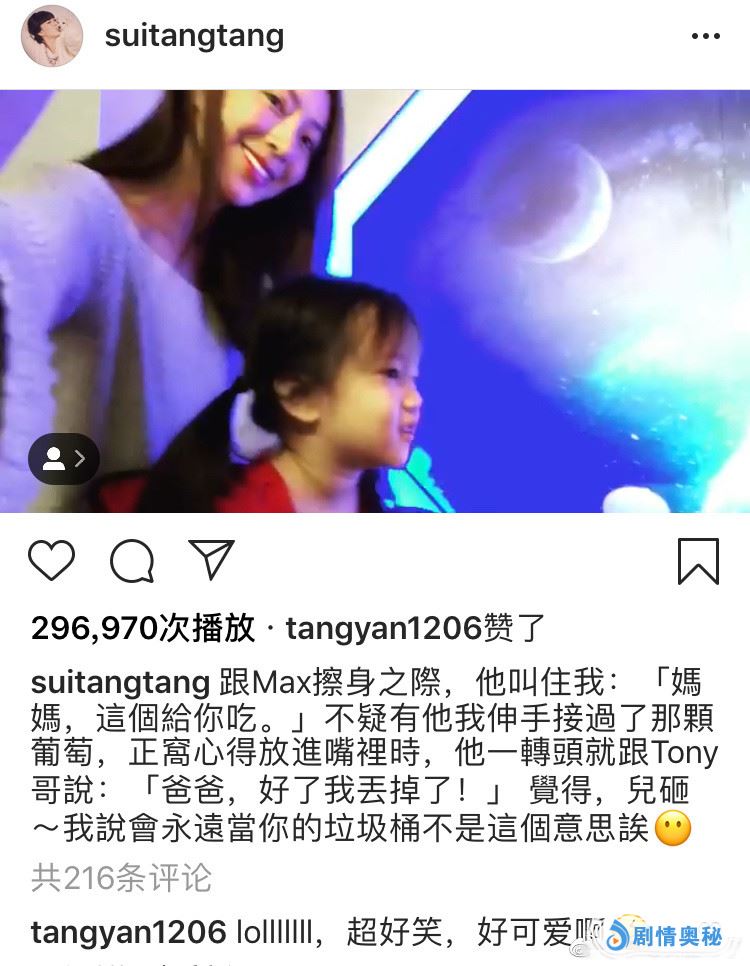This screenshot has height=966, width=750.
Task: Open tangyan1206 profile from the likes line
Action: (384, 628)
